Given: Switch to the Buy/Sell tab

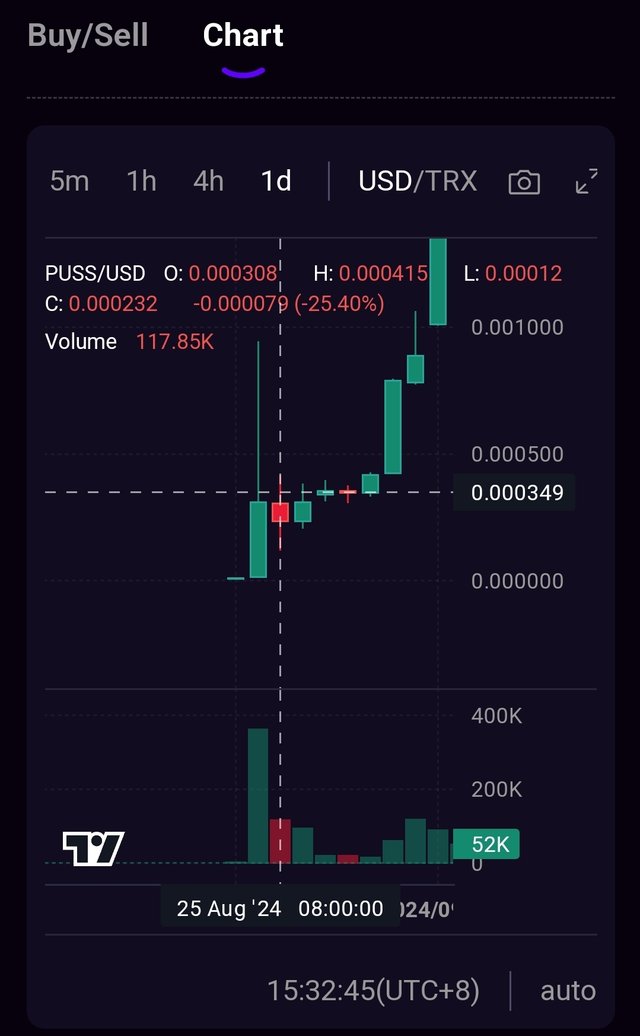Looking at the screenshot, I should (88, 36).
